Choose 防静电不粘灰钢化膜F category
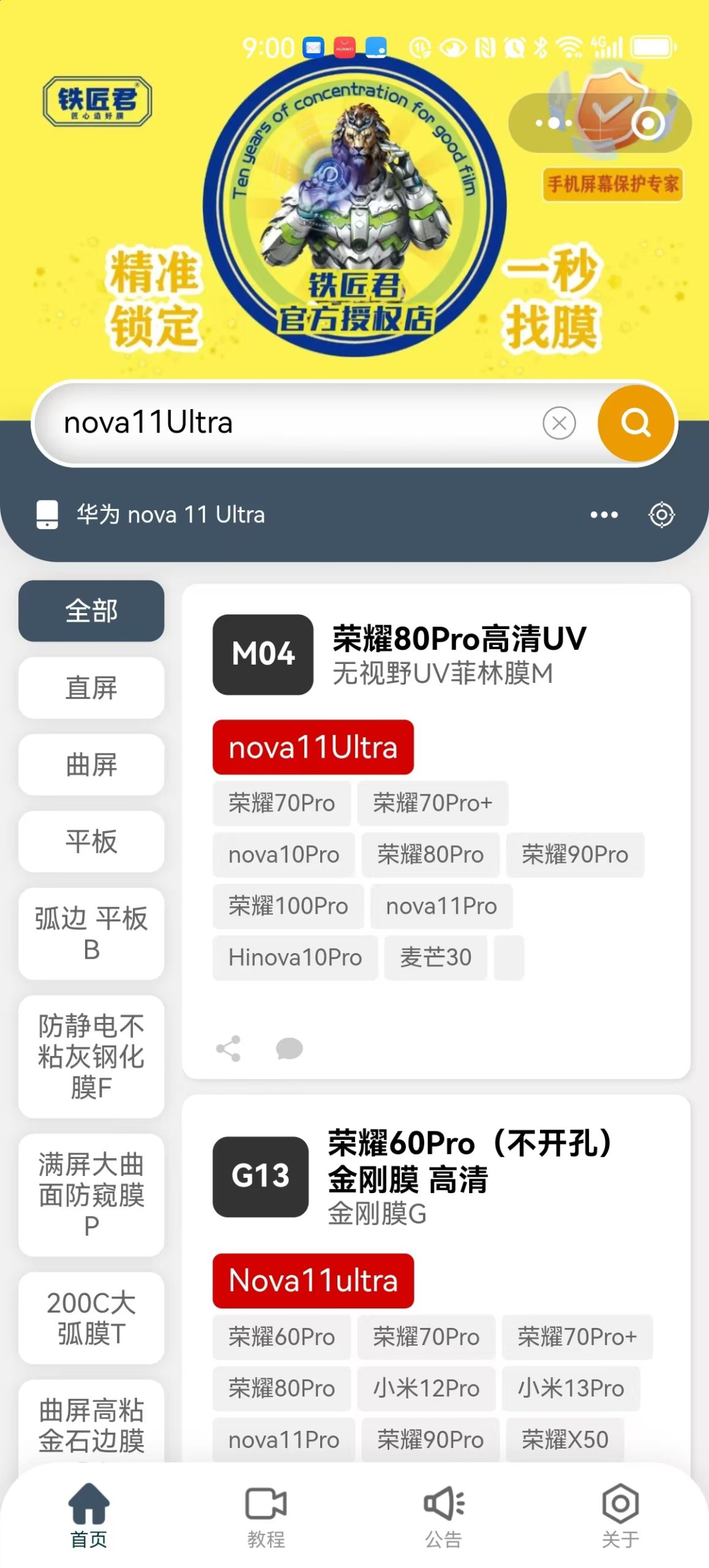Image resolution: width=709 pixels, height=1568 pixels. 91,1057
